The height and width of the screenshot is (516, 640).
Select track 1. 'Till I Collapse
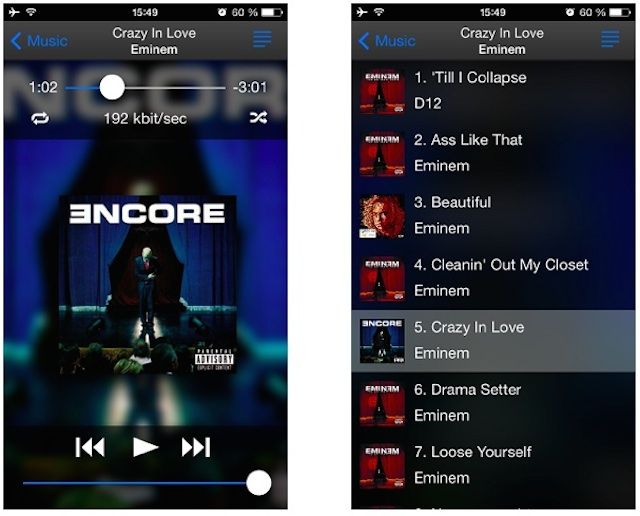pos(494,90)
